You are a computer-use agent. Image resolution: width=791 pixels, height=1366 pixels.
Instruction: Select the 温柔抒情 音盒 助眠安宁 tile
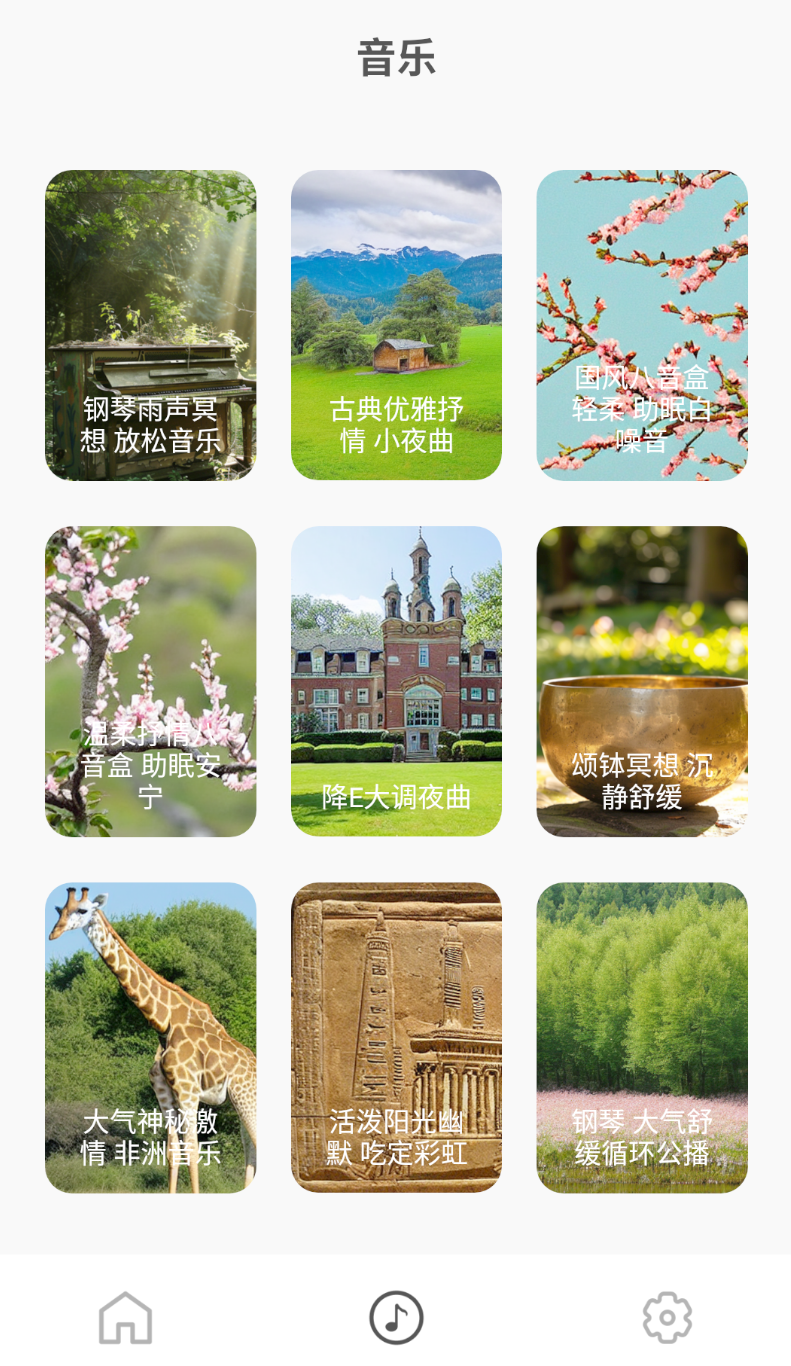(x=151, y=681)
